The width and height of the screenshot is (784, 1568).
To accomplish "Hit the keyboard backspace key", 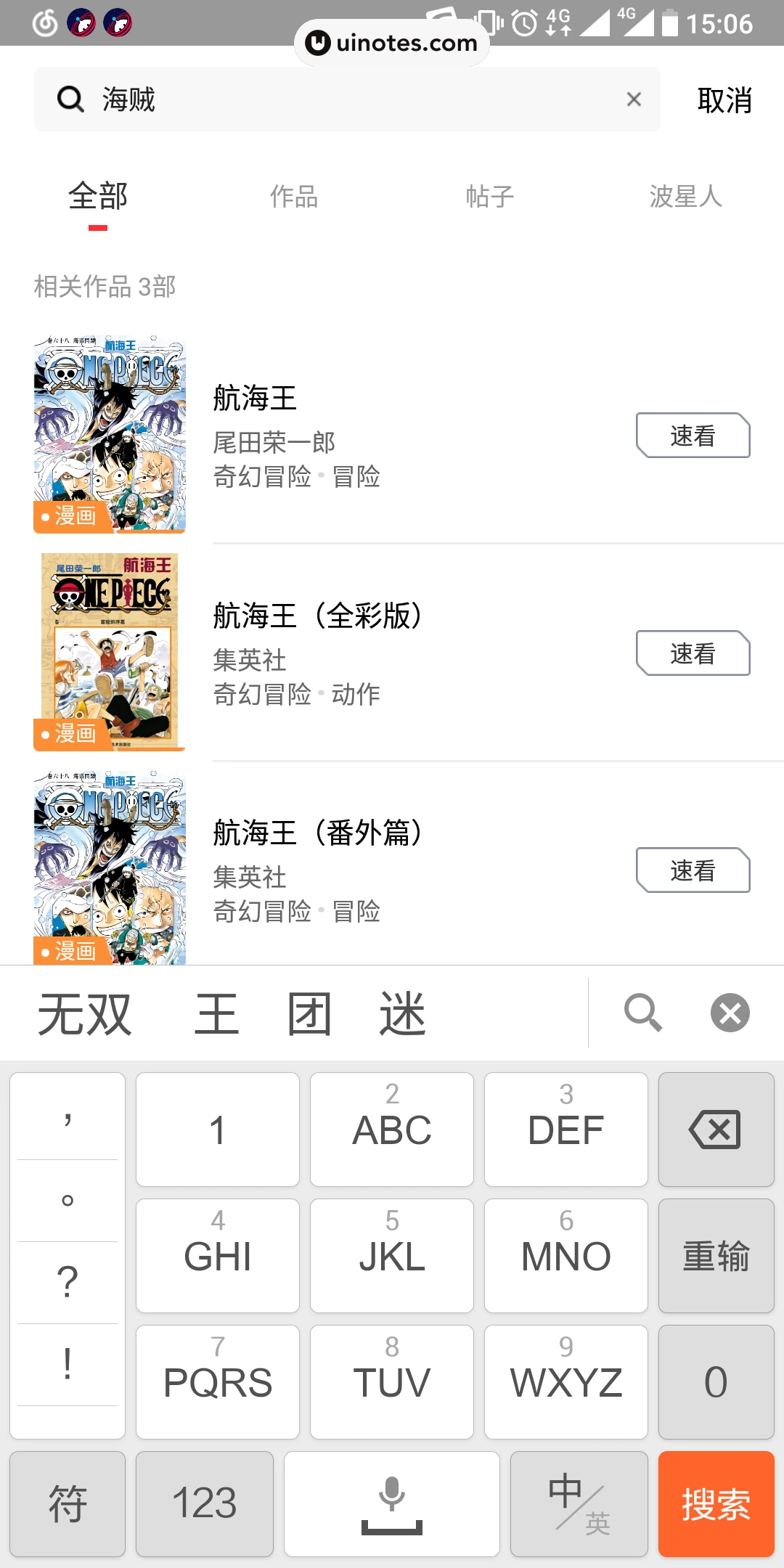I will (x=716, y=1130).
